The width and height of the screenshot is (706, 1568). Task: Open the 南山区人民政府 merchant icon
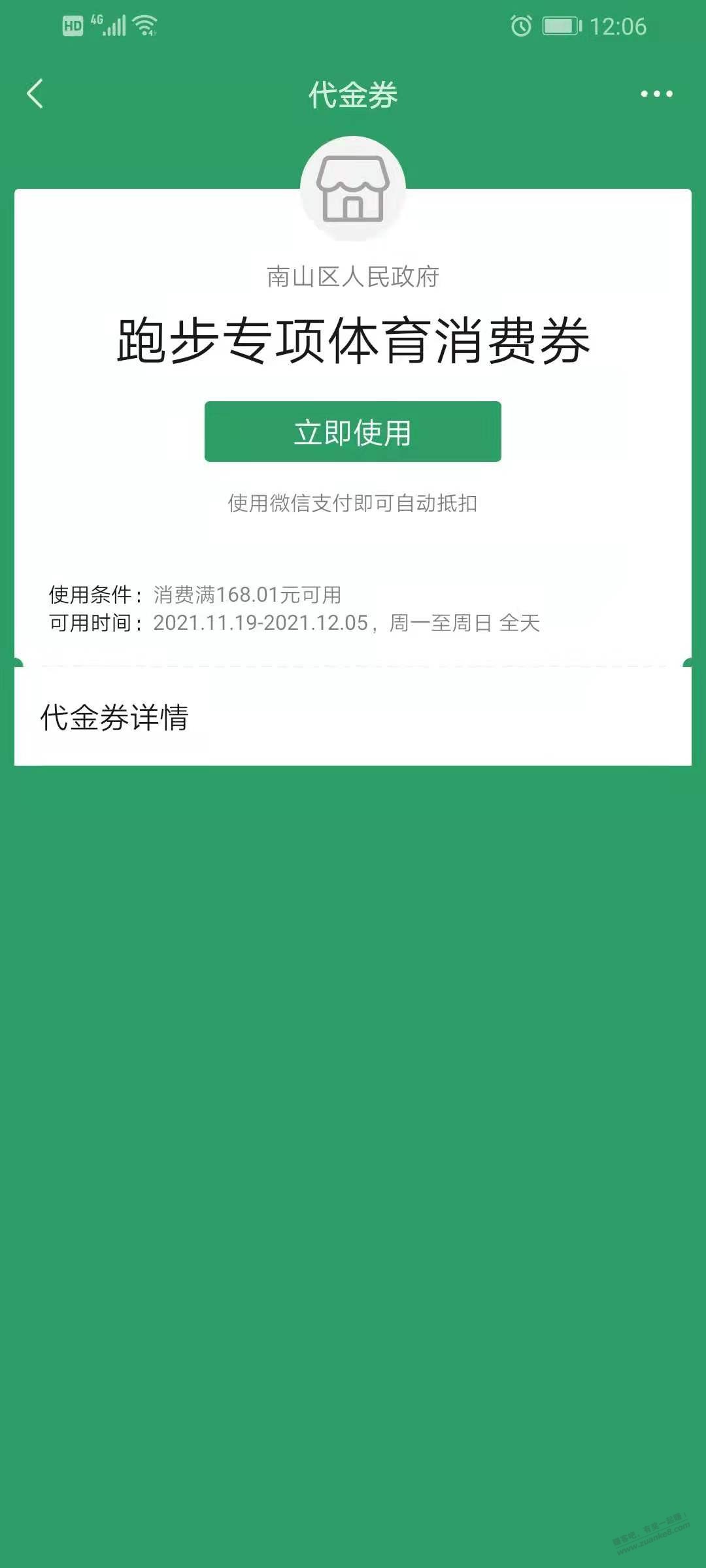coord(353,189)
